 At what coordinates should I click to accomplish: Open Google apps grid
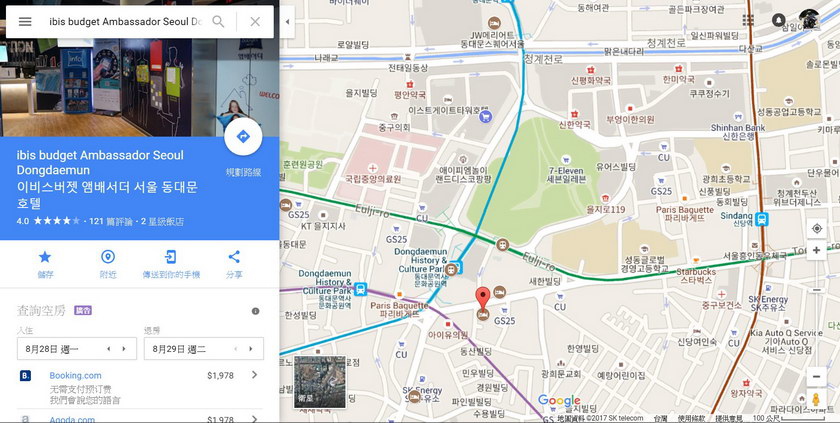click(x=748, y=20)
